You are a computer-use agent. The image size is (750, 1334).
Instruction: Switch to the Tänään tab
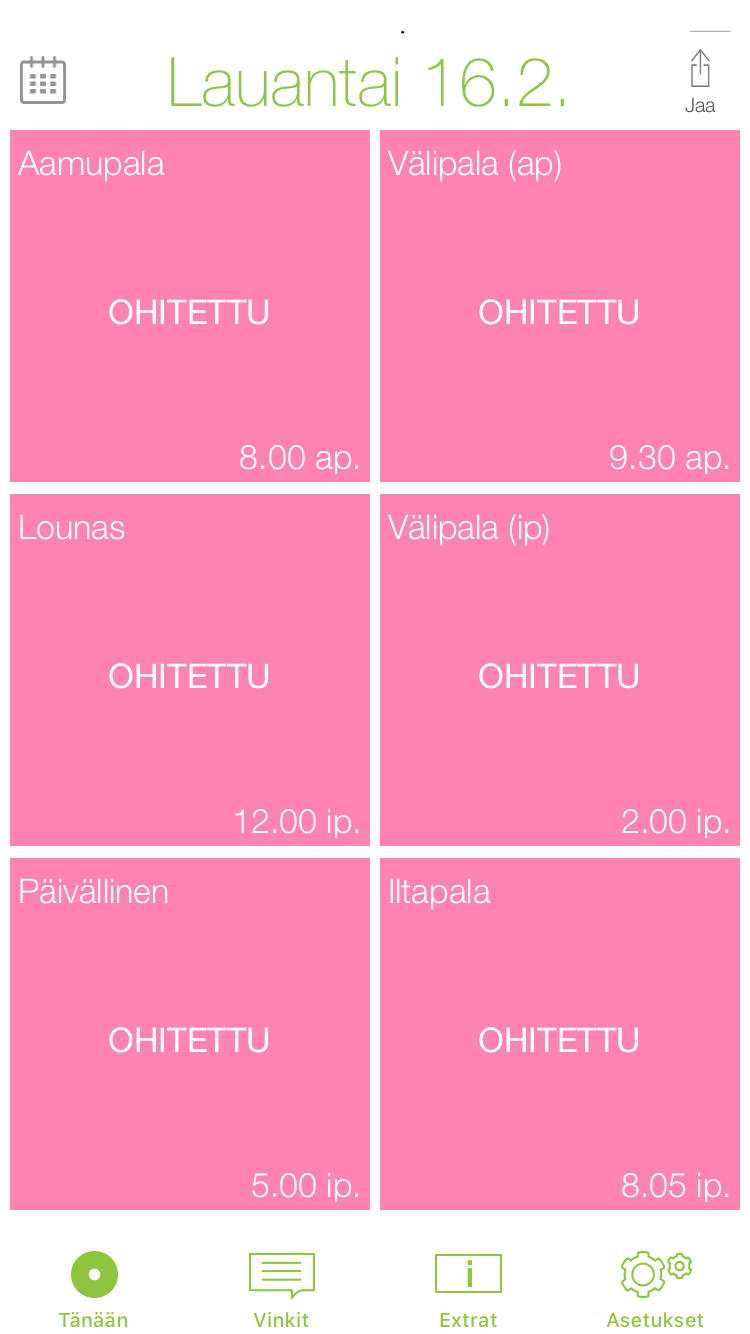click(94, 1290)
